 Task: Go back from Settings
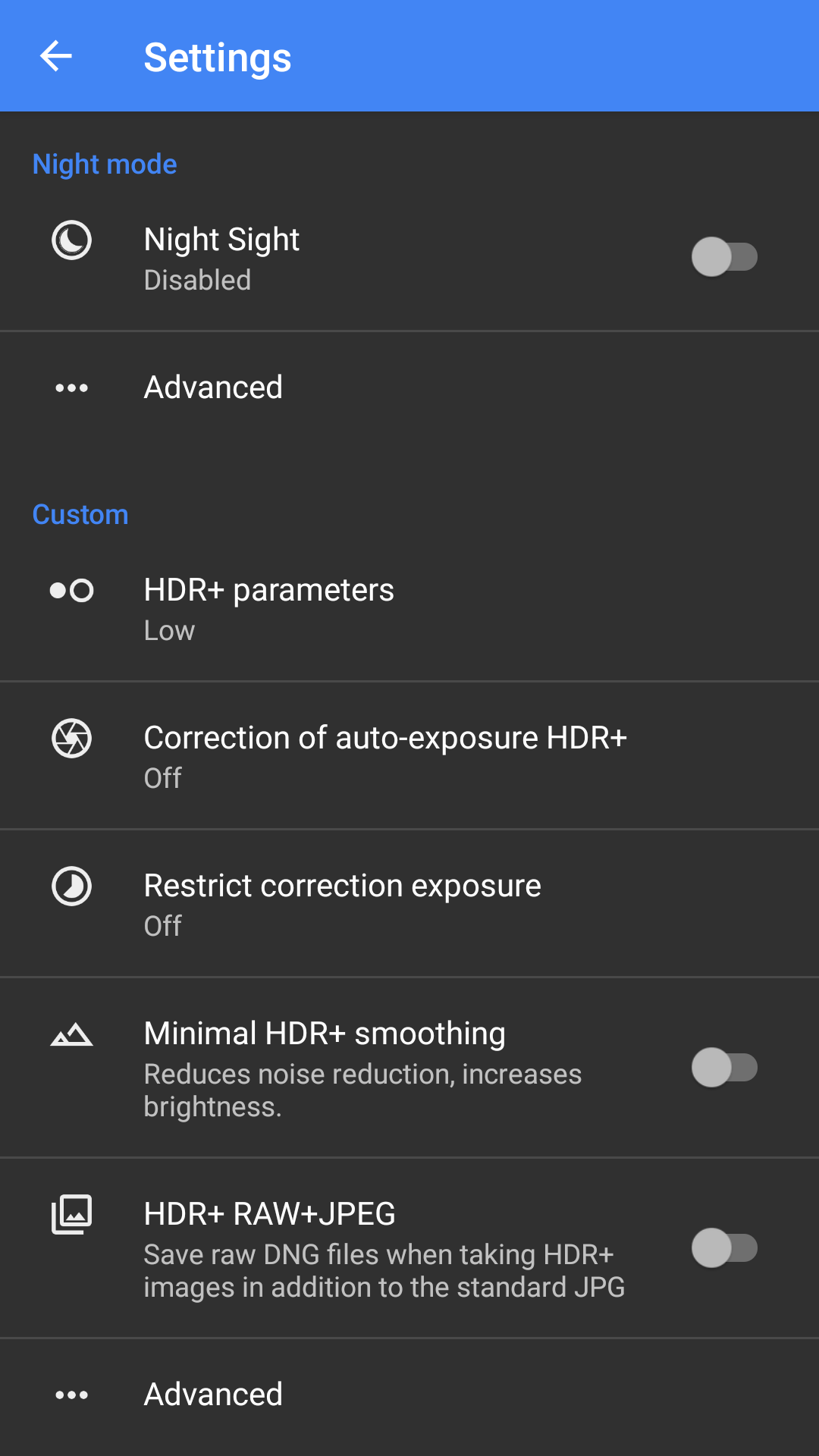click(x=56, y=56)
